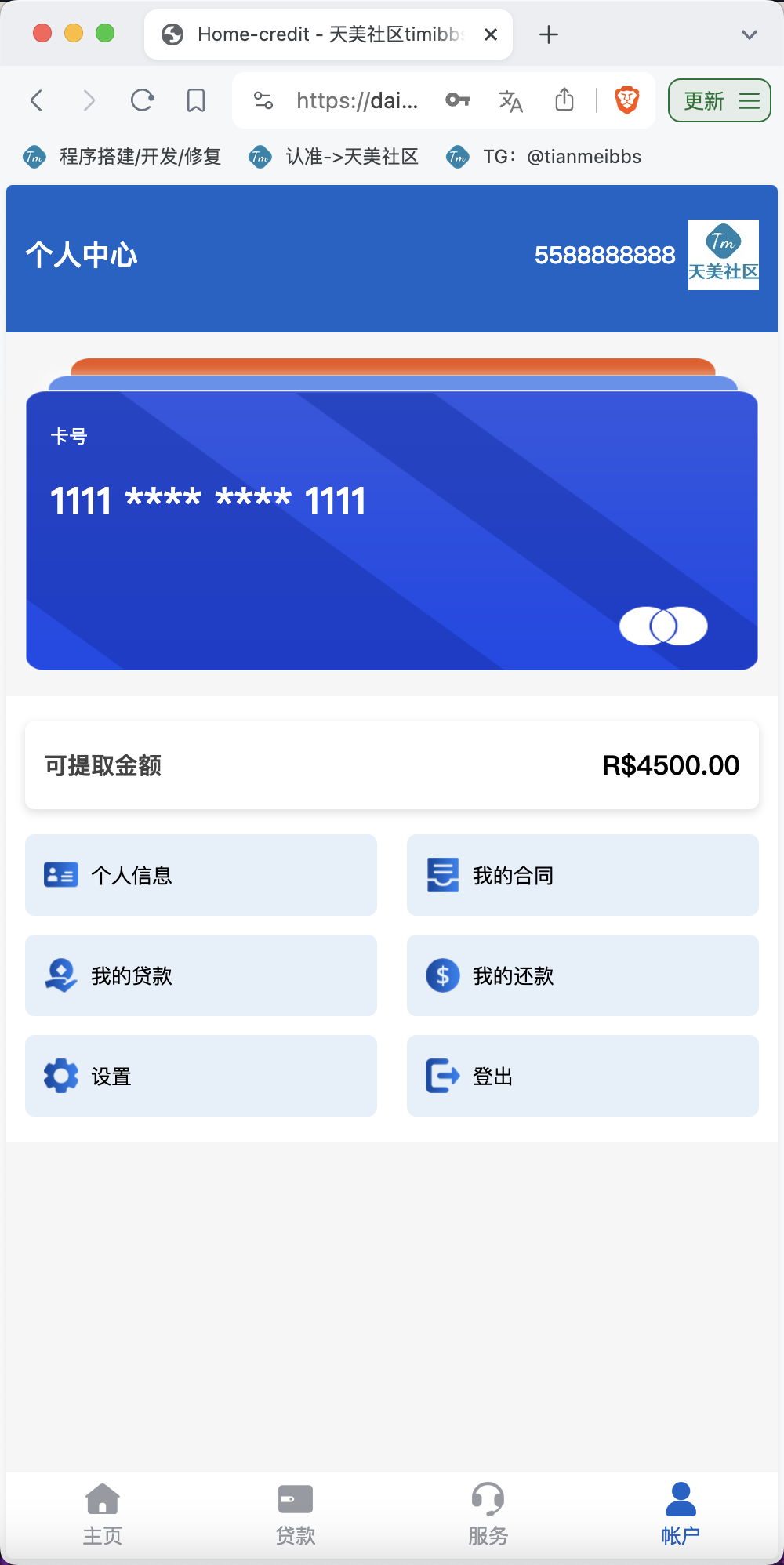The width and height of the screenshot is (784, 1565).
Task: Open a new browser tab
Action: pyautogui.click(x=549, y=34)
